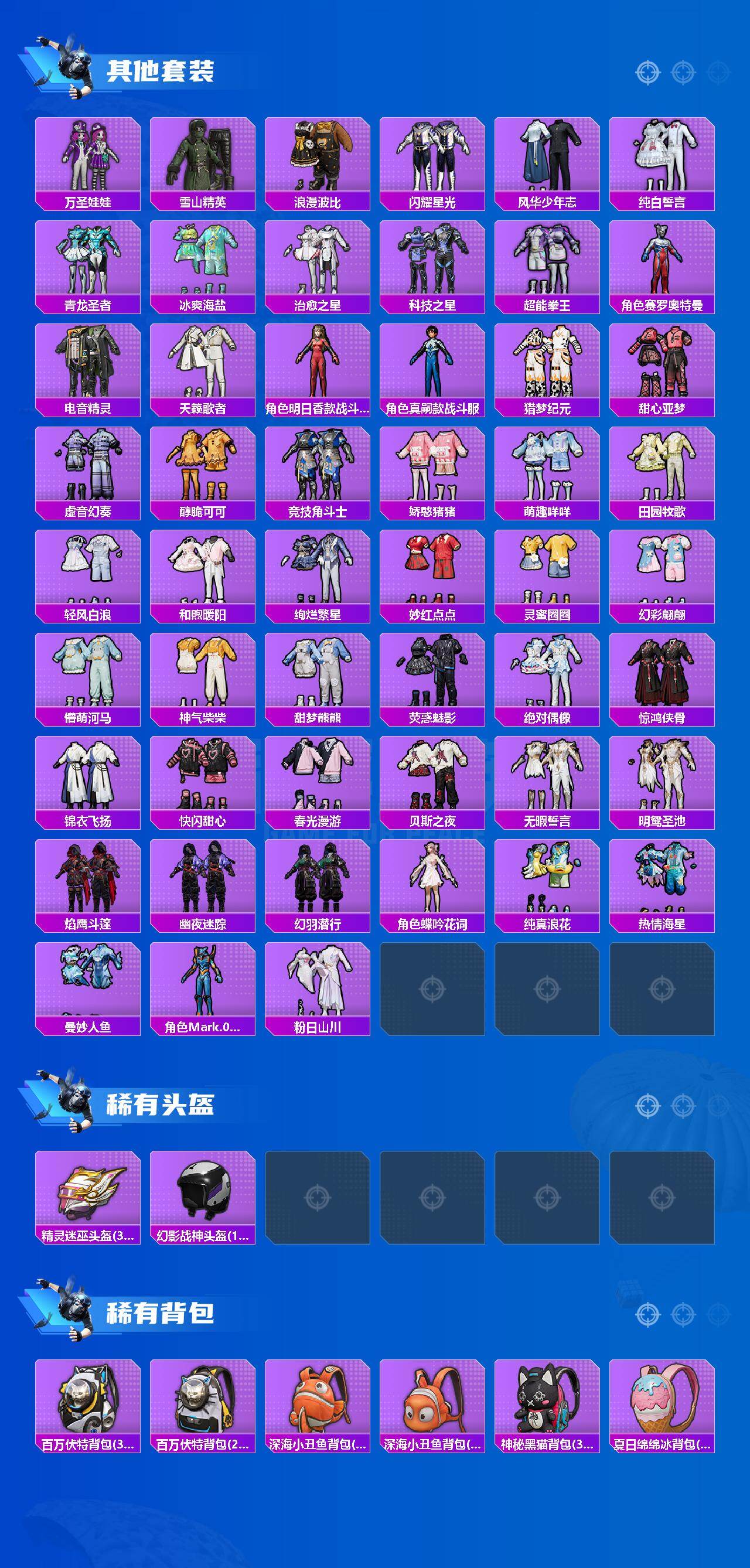The width and height of the screenshot is (750, 1568).
Task: Open the 雪山精英 outfit
Action: (x=204, y=158)
